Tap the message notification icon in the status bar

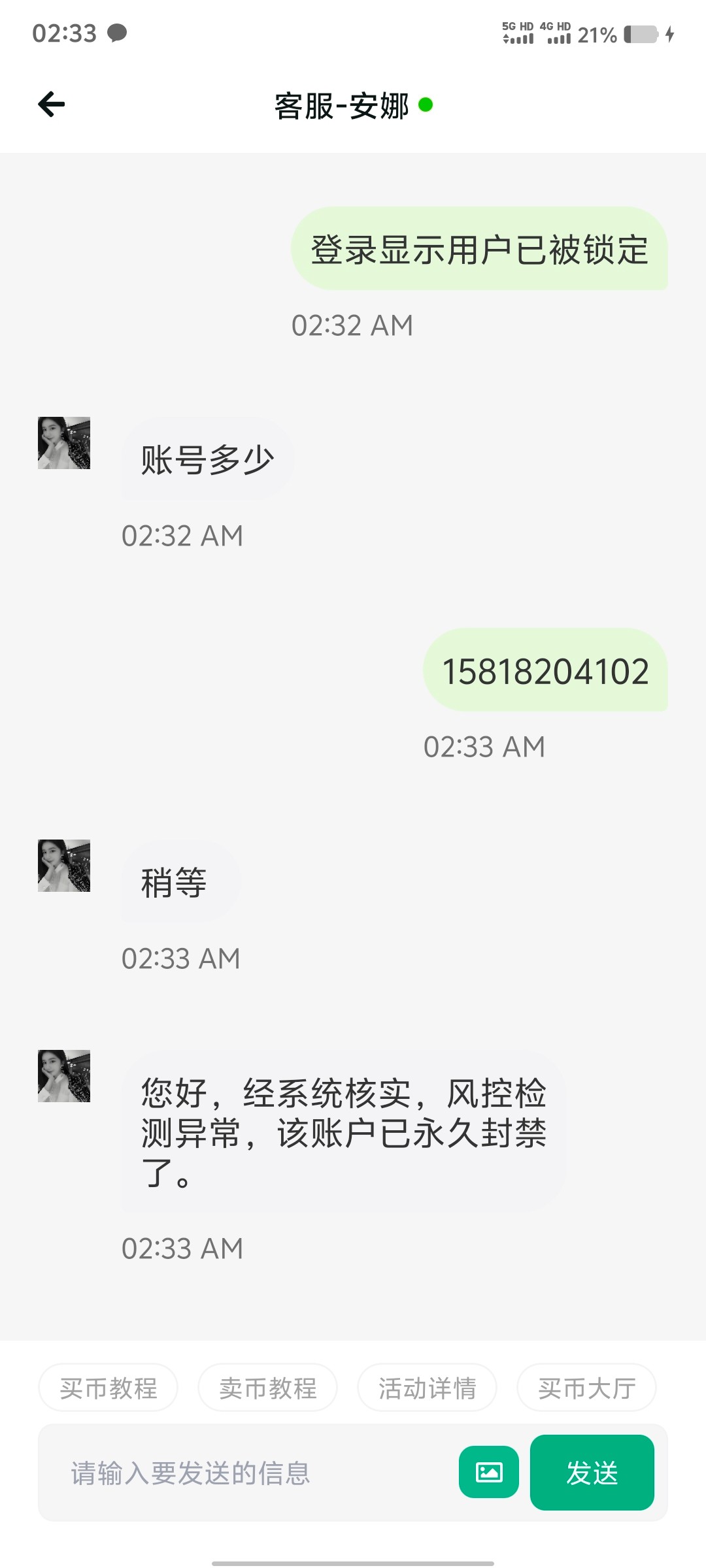pos(115,34)
